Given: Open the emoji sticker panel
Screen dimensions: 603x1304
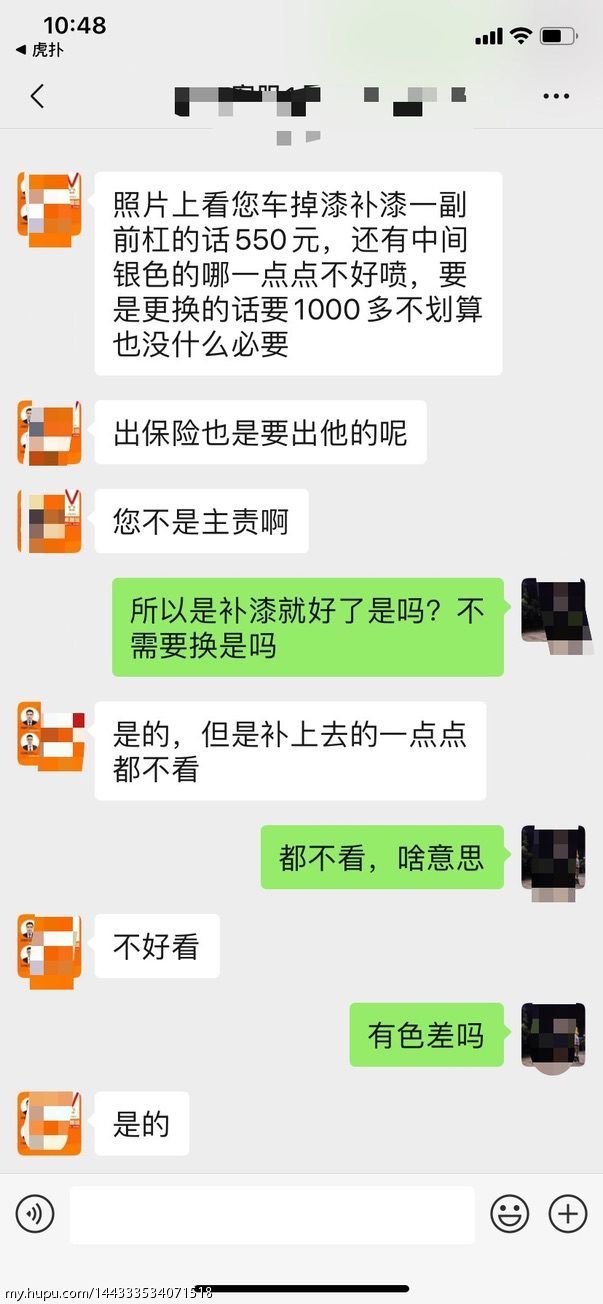Looking at the screenshot, I should pyautogui.click(x=510, y=1214).
